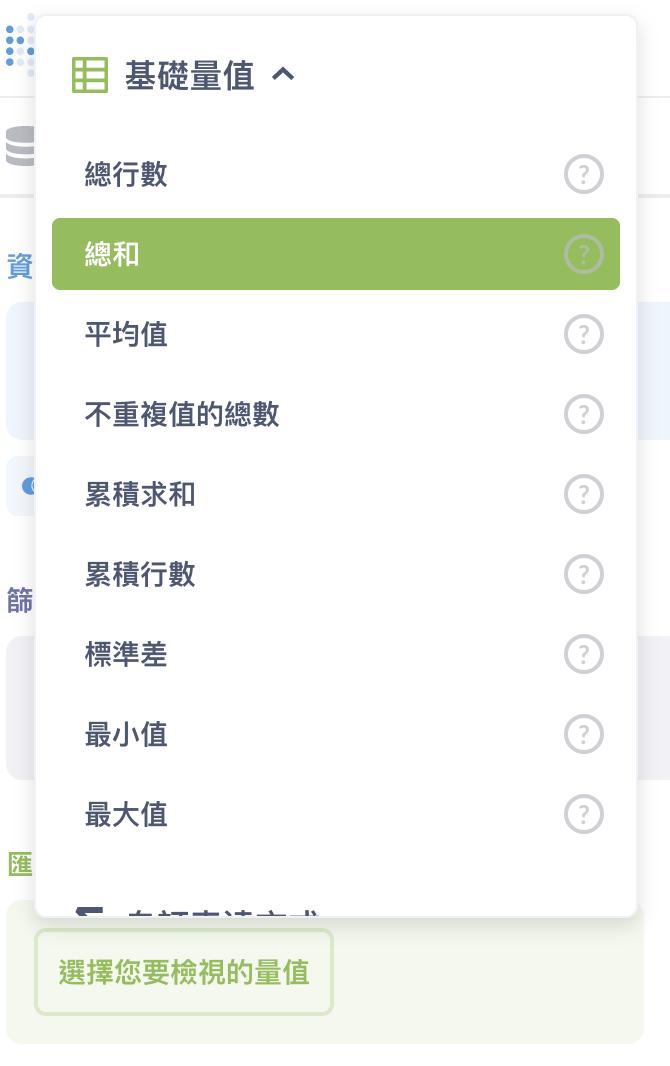View help info for 不重複值的總數
Image resolution: width=670 pixels, height=1066 pixels.
click(584, 414)
